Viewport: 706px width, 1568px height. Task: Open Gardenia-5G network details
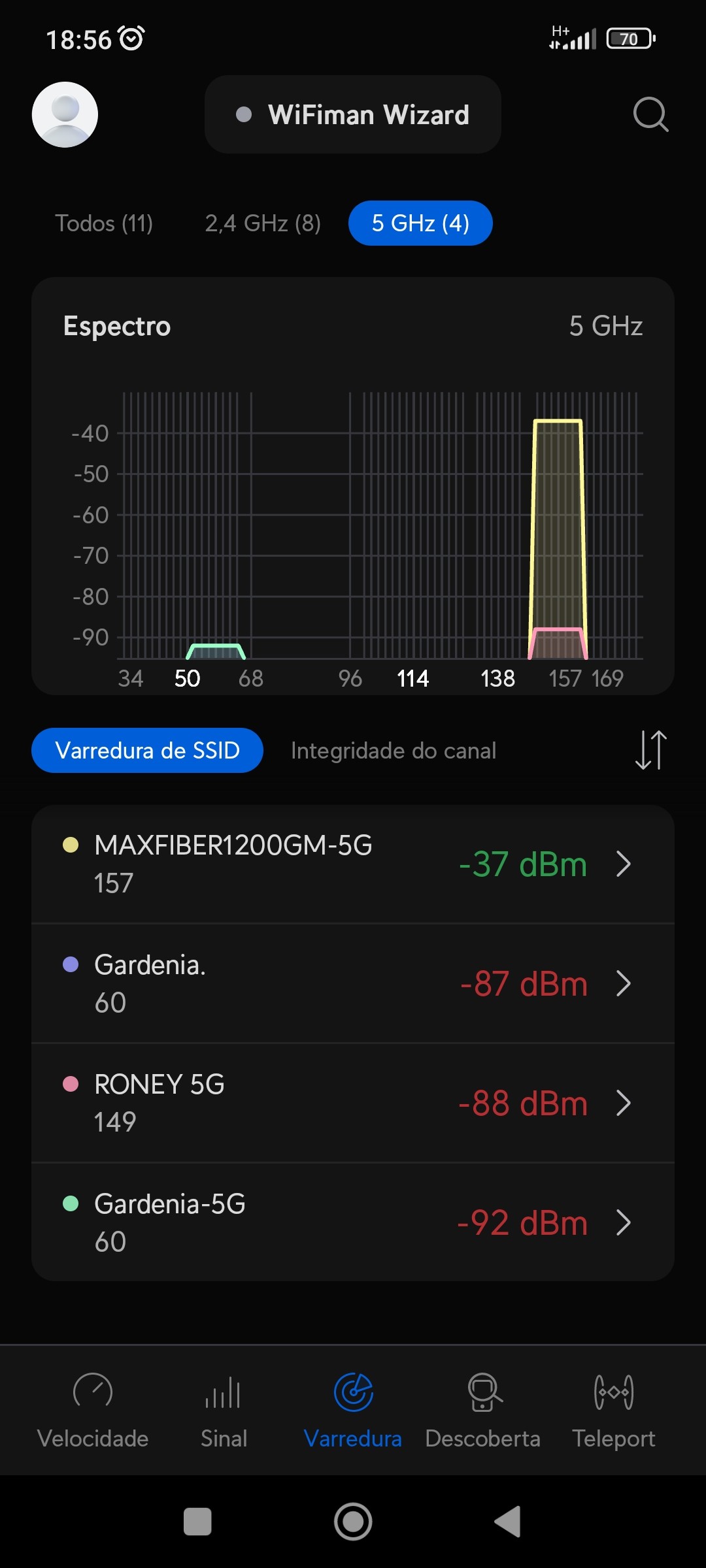point(353,1222)
